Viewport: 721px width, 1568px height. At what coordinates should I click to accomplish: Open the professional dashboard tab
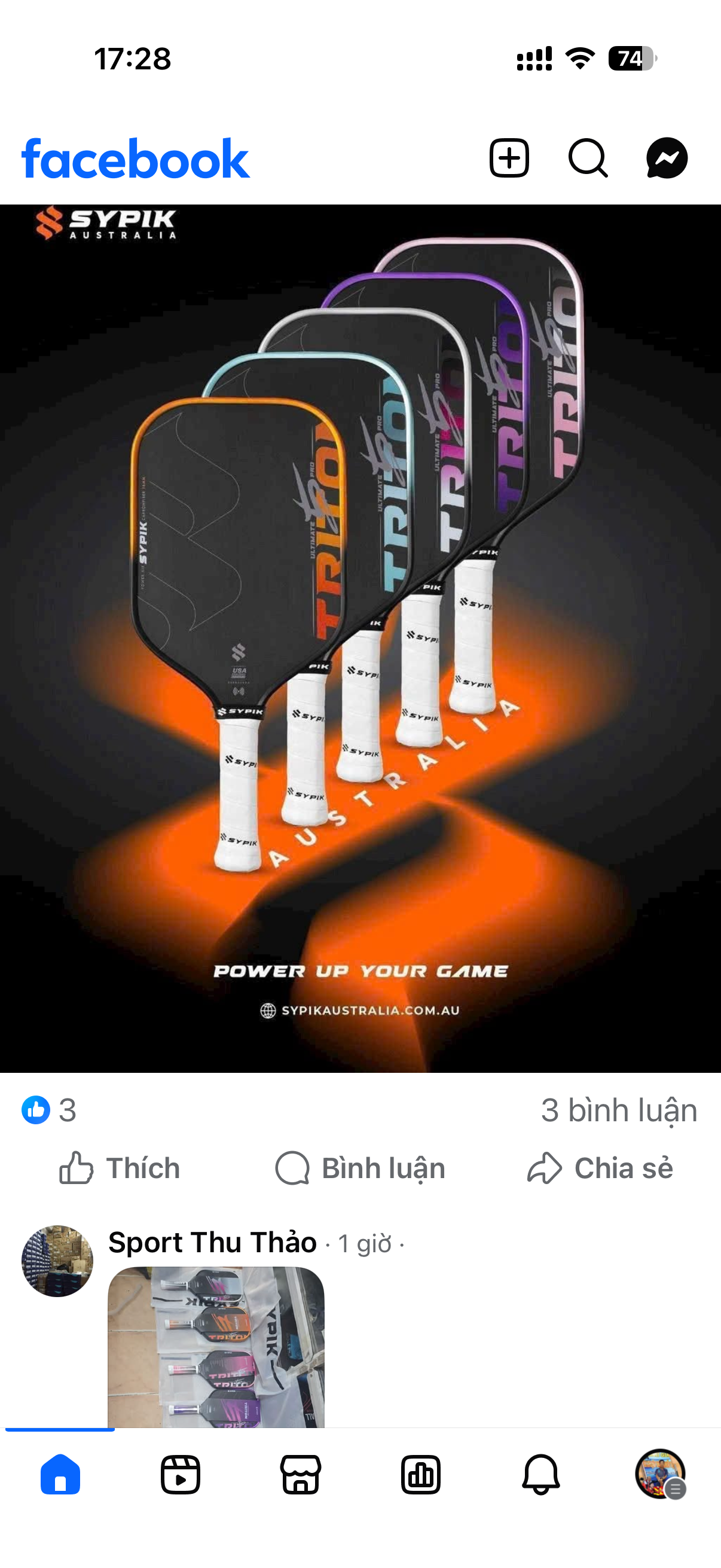click(420, 1474)
